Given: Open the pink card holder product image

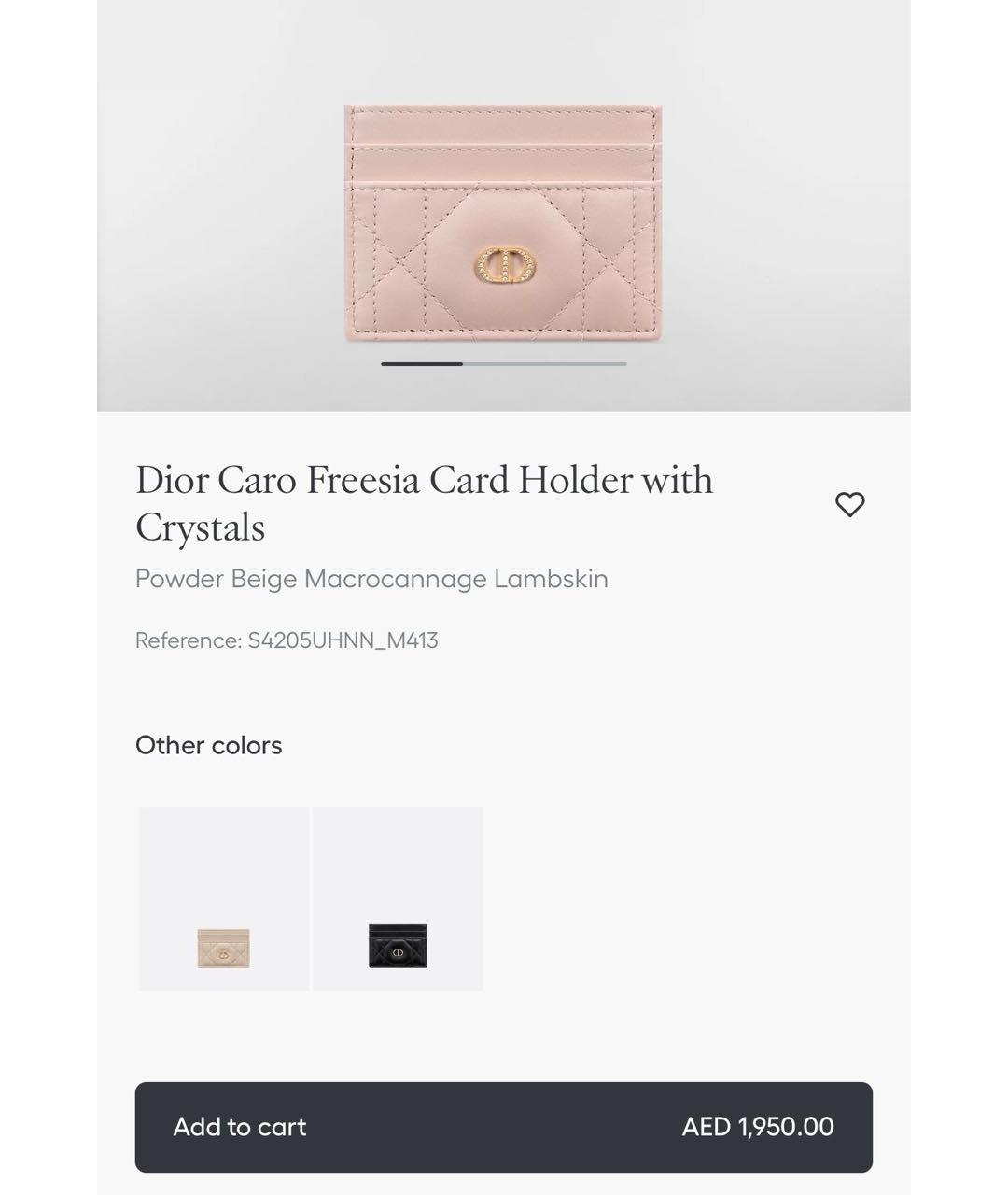Looking at the screenshot, I should pos(503,222).
